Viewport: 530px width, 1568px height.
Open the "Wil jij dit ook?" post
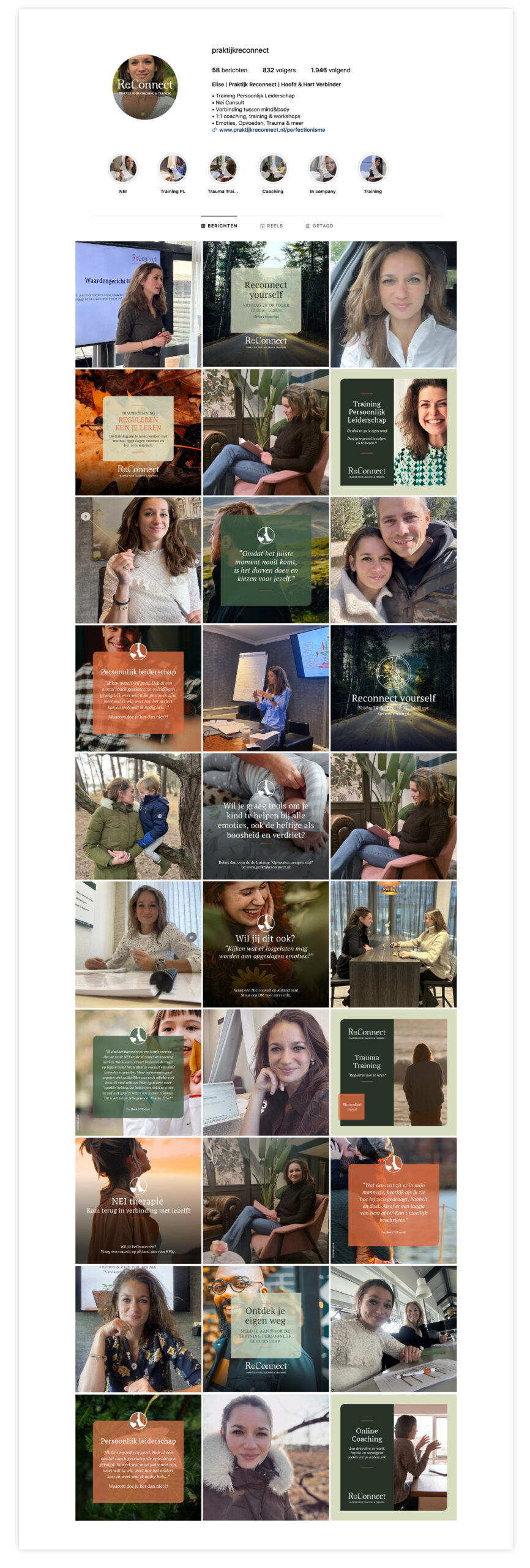[x=266, y=944]
